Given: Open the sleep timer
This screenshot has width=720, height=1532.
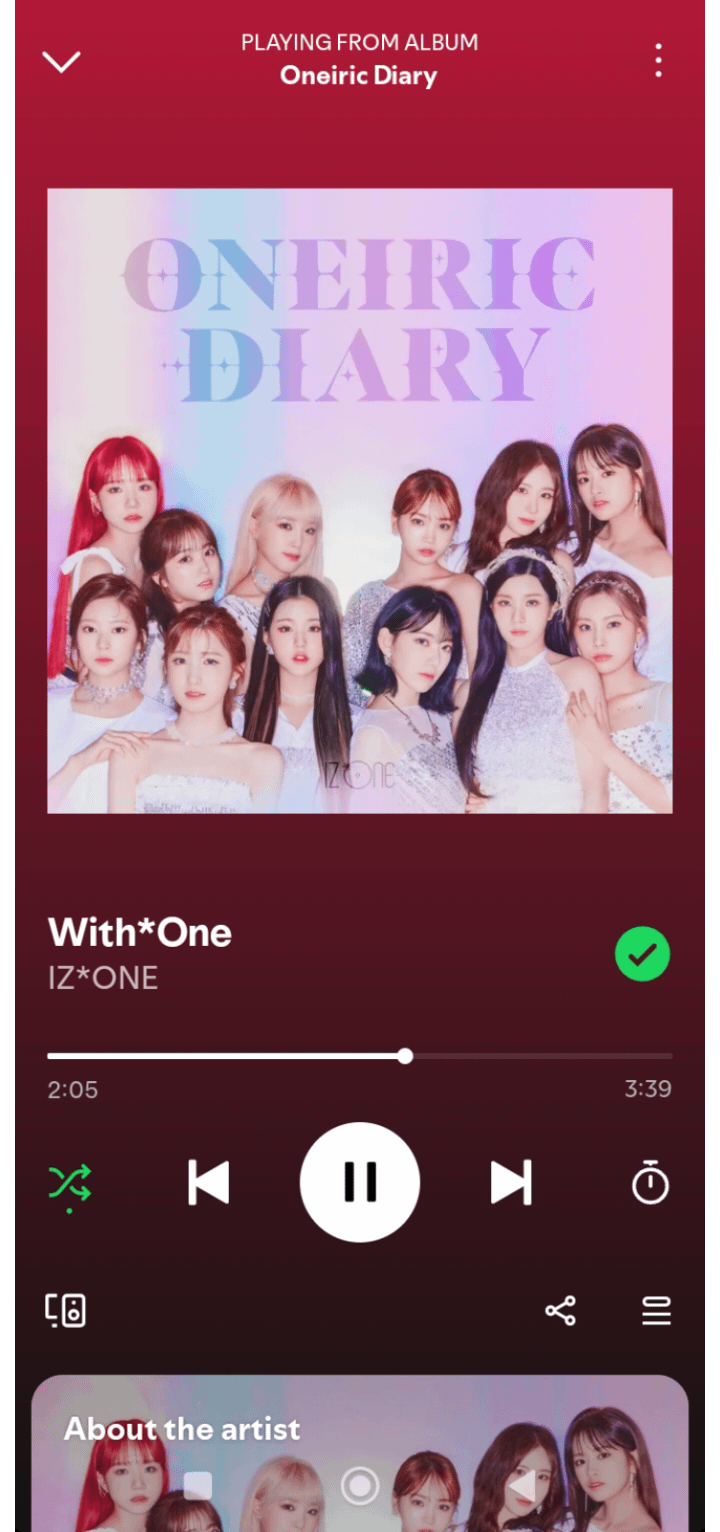Looking at the screenshot, I should click(650, 1183).
